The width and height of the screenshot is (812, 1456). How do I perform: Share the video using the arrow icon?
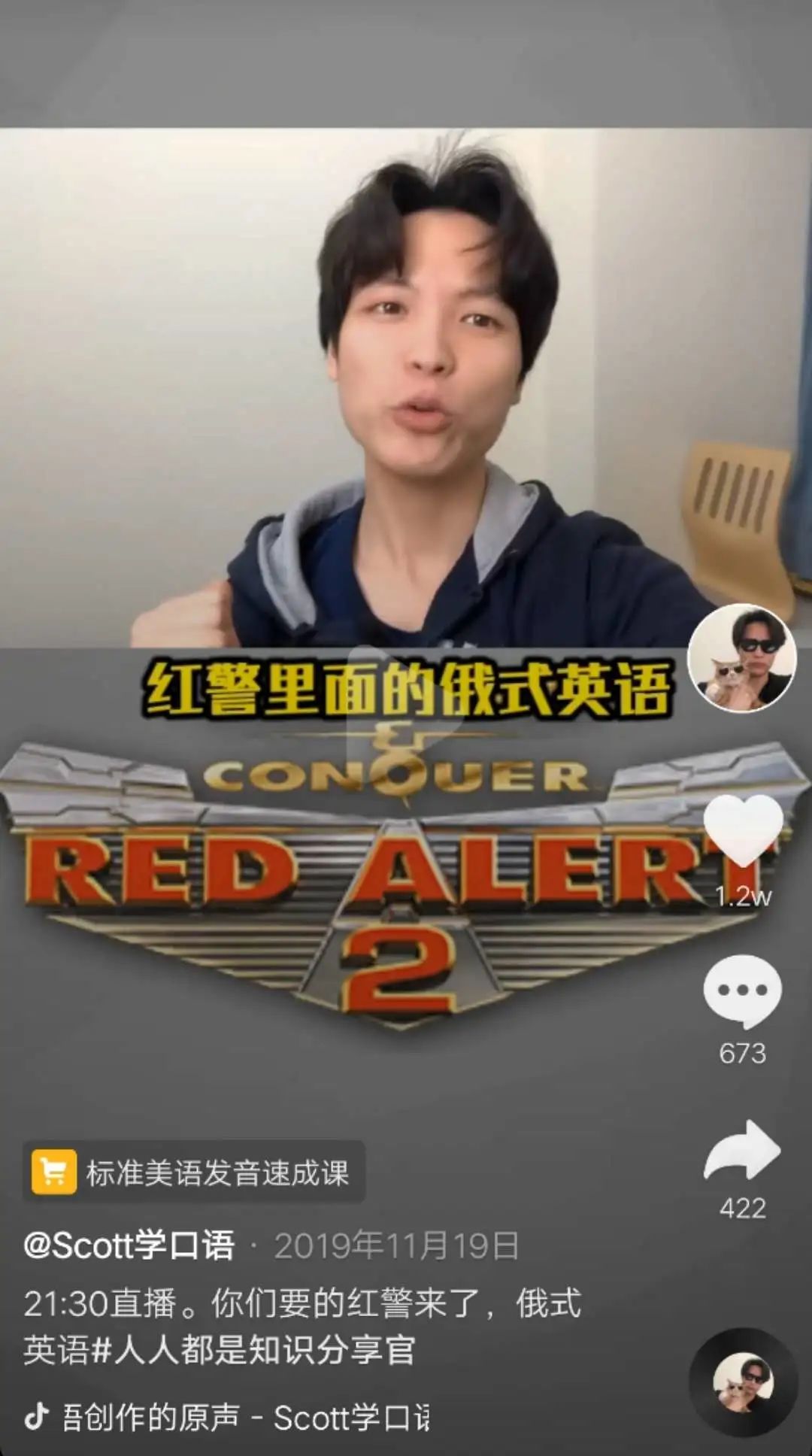click(743, 1150)
